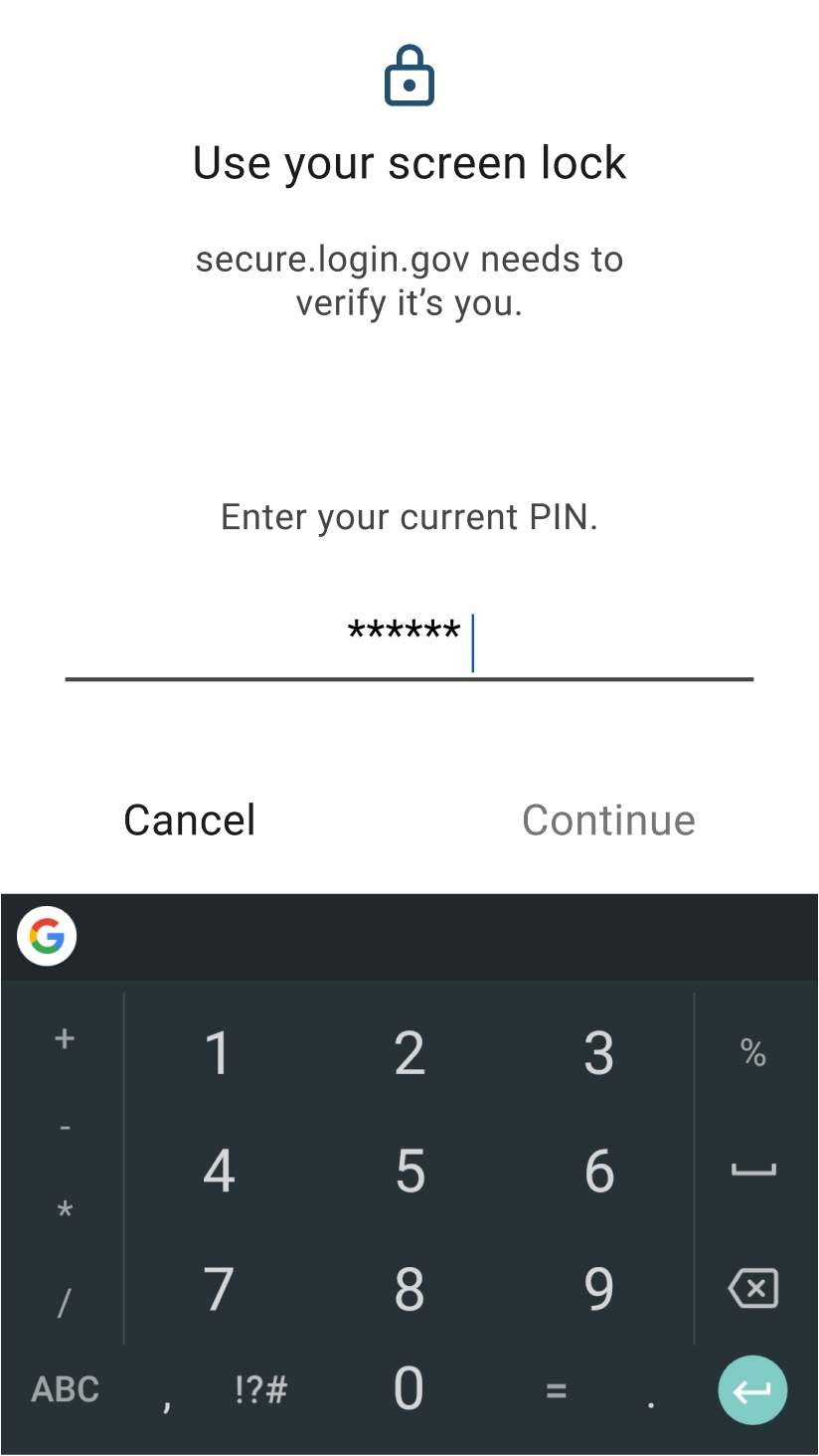
Task: Tap the teal enter key
Action: point(752,1389)
